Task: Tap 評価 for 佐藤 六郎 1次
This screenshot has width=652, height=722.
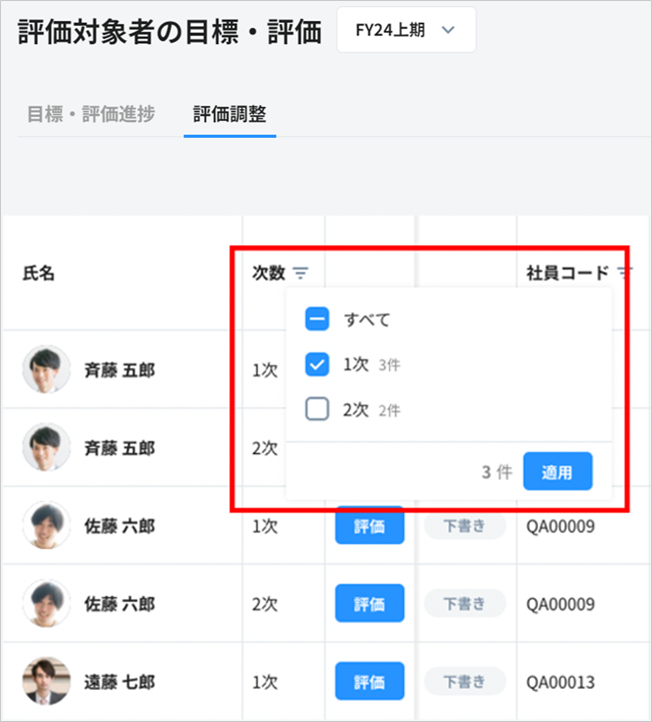Action: (370, 526)
